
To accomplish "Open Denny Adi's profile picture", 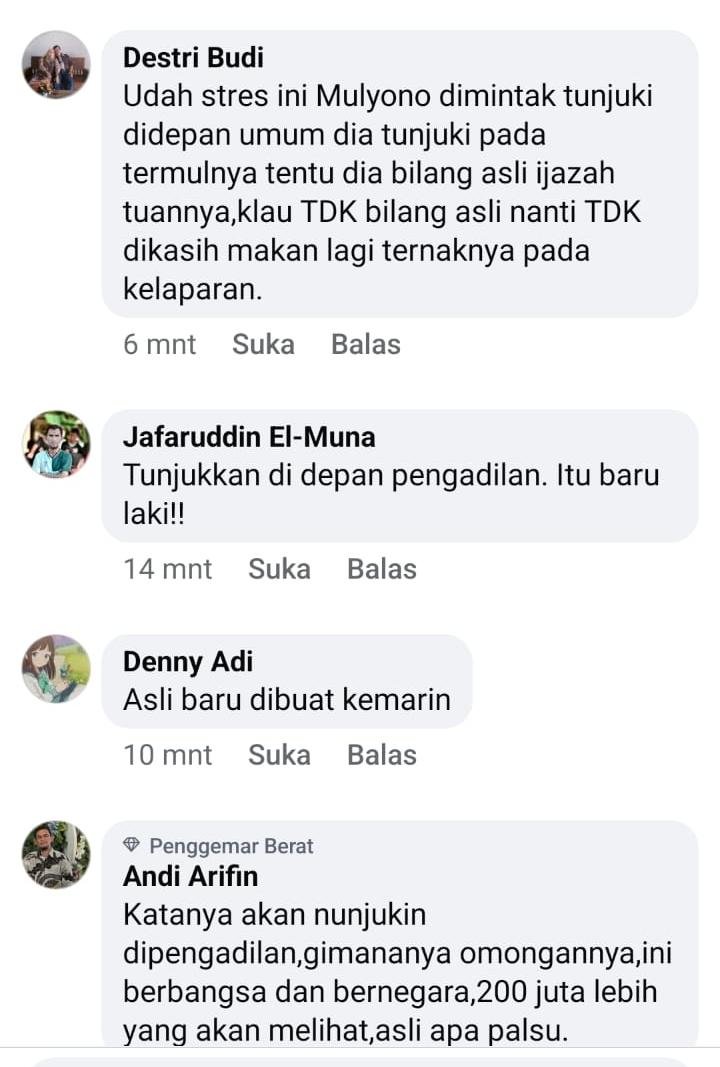I will [x=56, y=668].
